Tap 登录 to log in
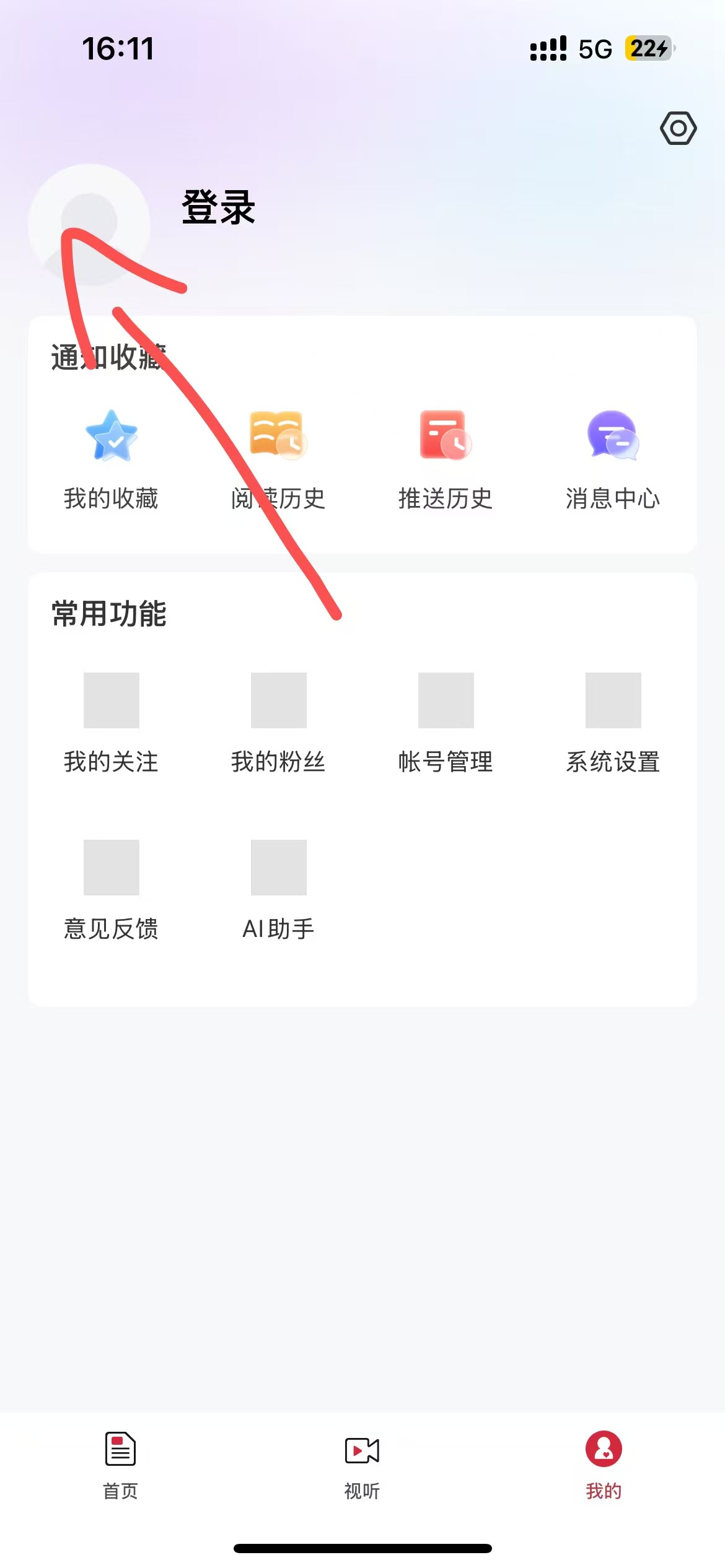The image size is (725, 1568). click(x=218, y=207)
